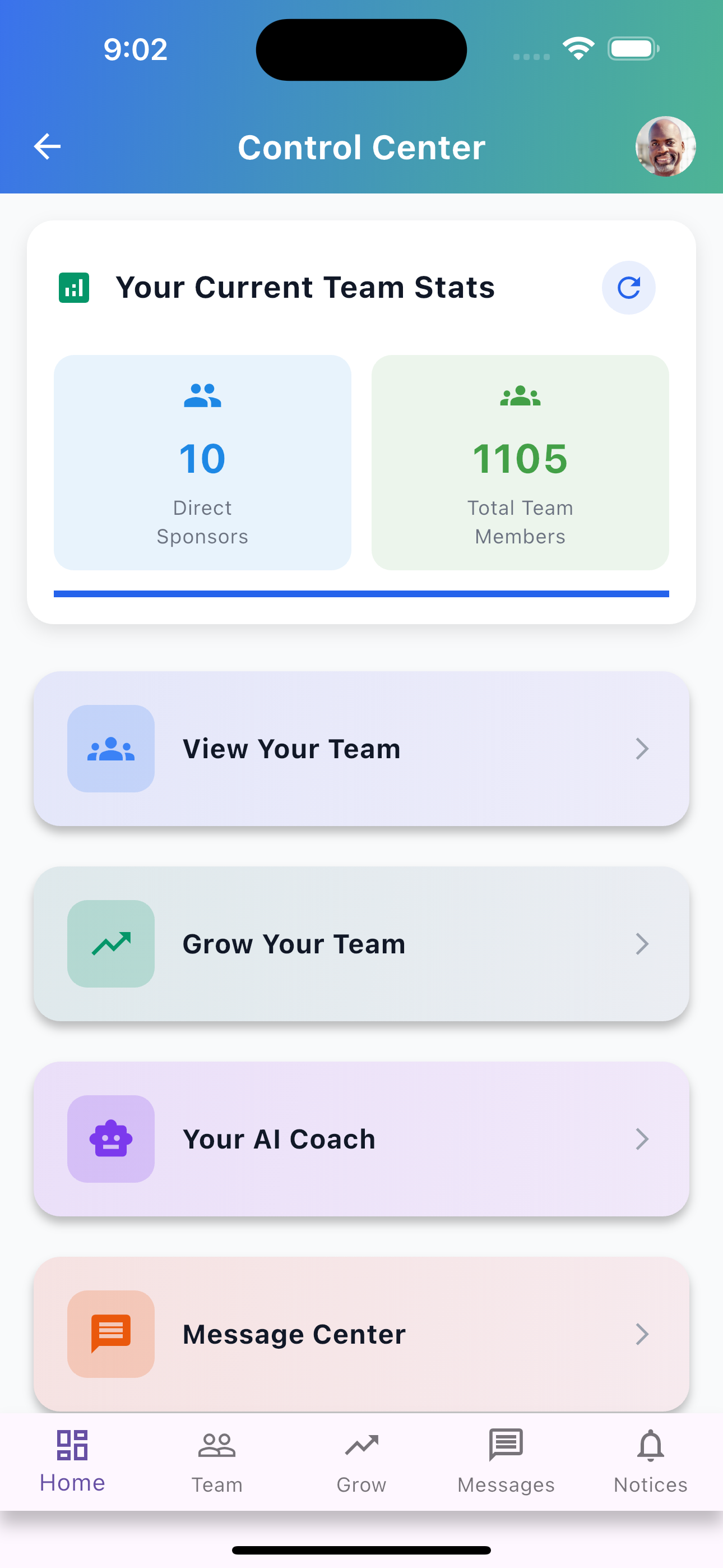Image resolution: width=723 pixels, height=1568 pixels.
Task: Expand Grow Your Team via its chevron
Action: (x=642, y=943)
